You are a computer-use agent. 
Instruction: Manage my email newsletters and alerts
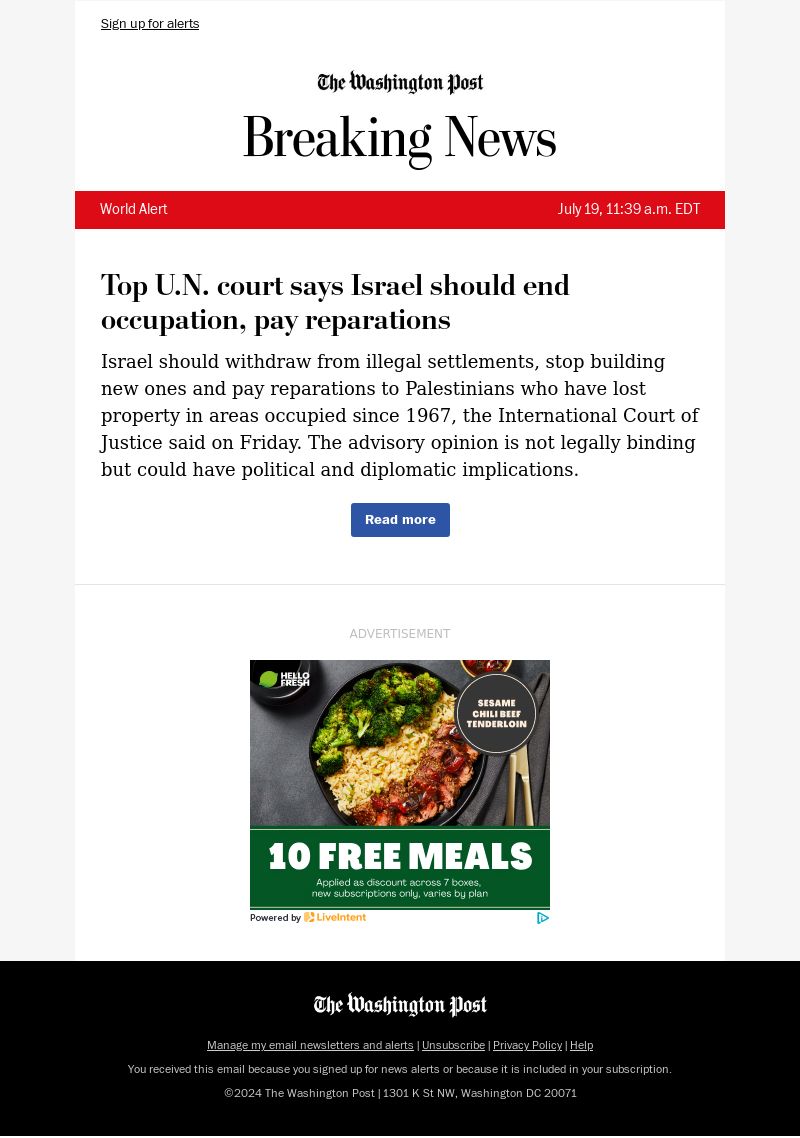click(310, 1045)
